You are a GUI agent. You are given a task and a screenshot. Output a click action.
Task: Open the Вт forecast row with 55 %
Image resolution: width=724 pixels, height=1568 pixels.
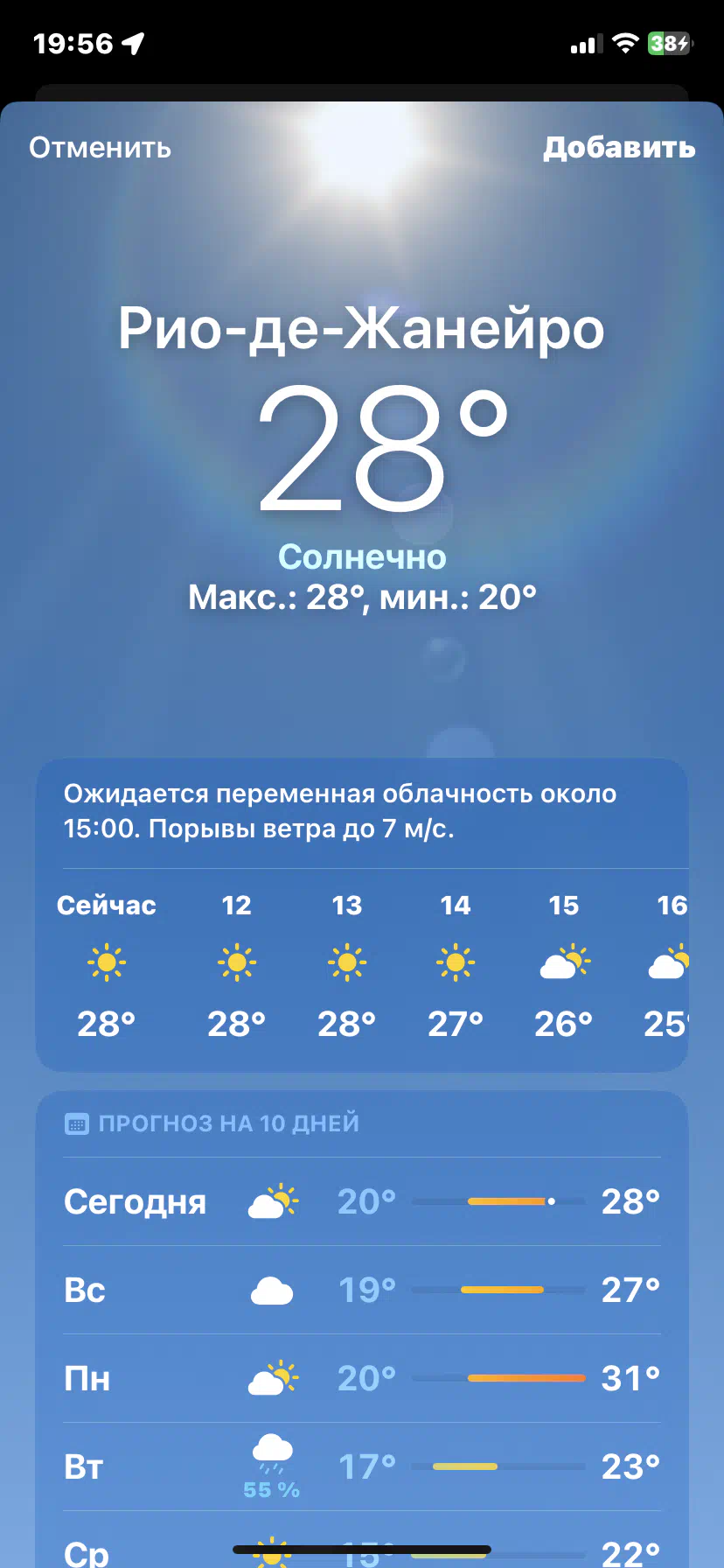click(362, 1466)
